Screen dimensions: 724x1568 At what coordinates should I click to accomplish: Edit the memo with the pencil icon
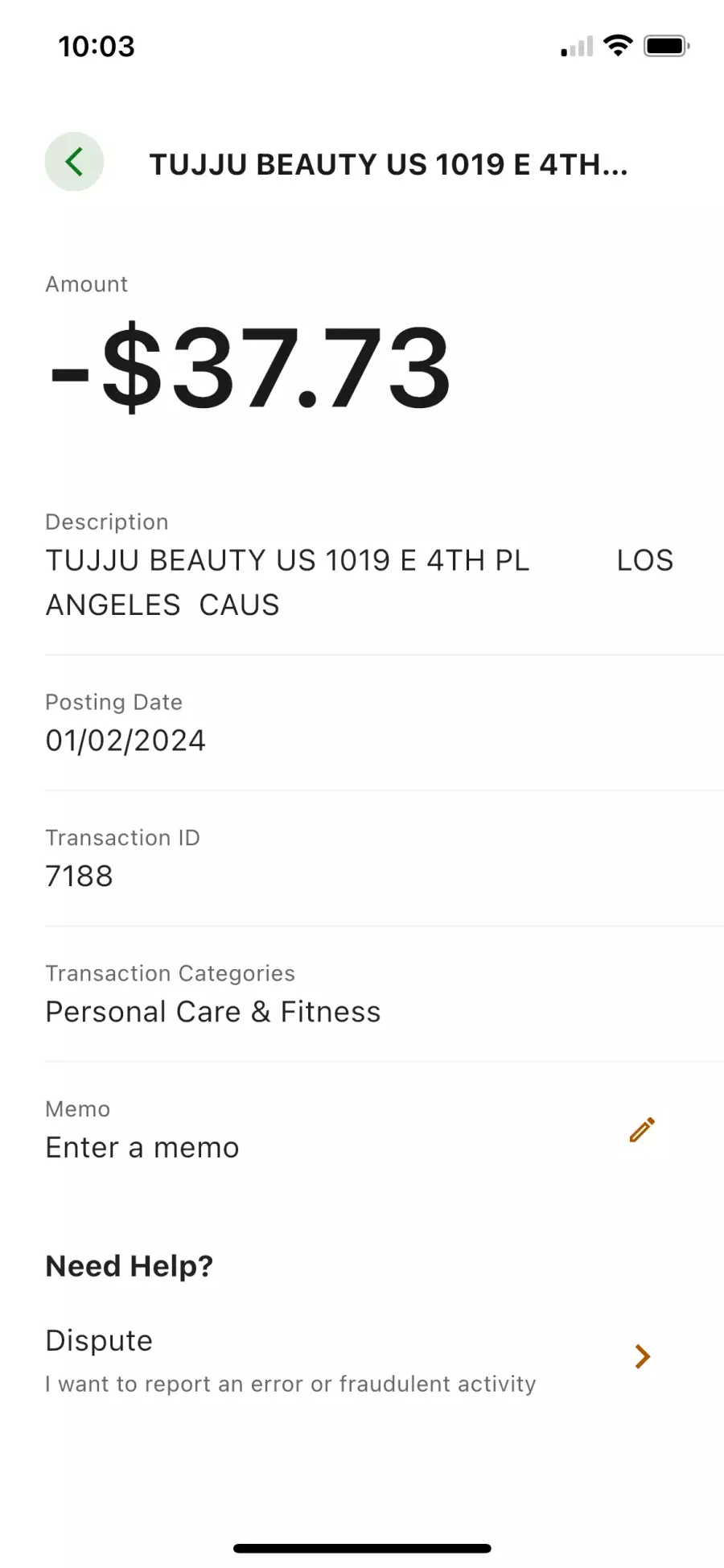click(x=642, y=1129)
